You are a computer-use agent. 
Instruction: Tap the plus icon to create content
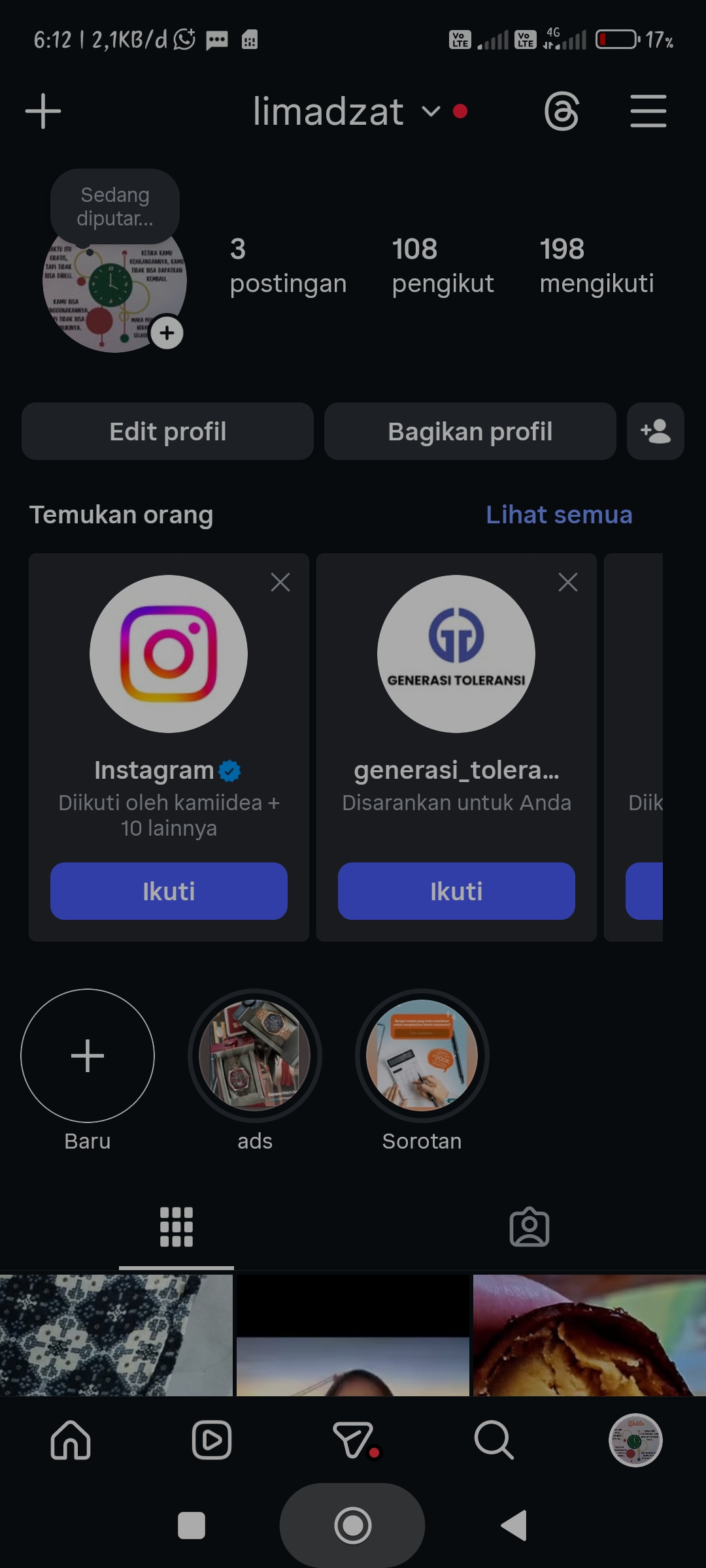pyautogui.click(x=43, y=111)
